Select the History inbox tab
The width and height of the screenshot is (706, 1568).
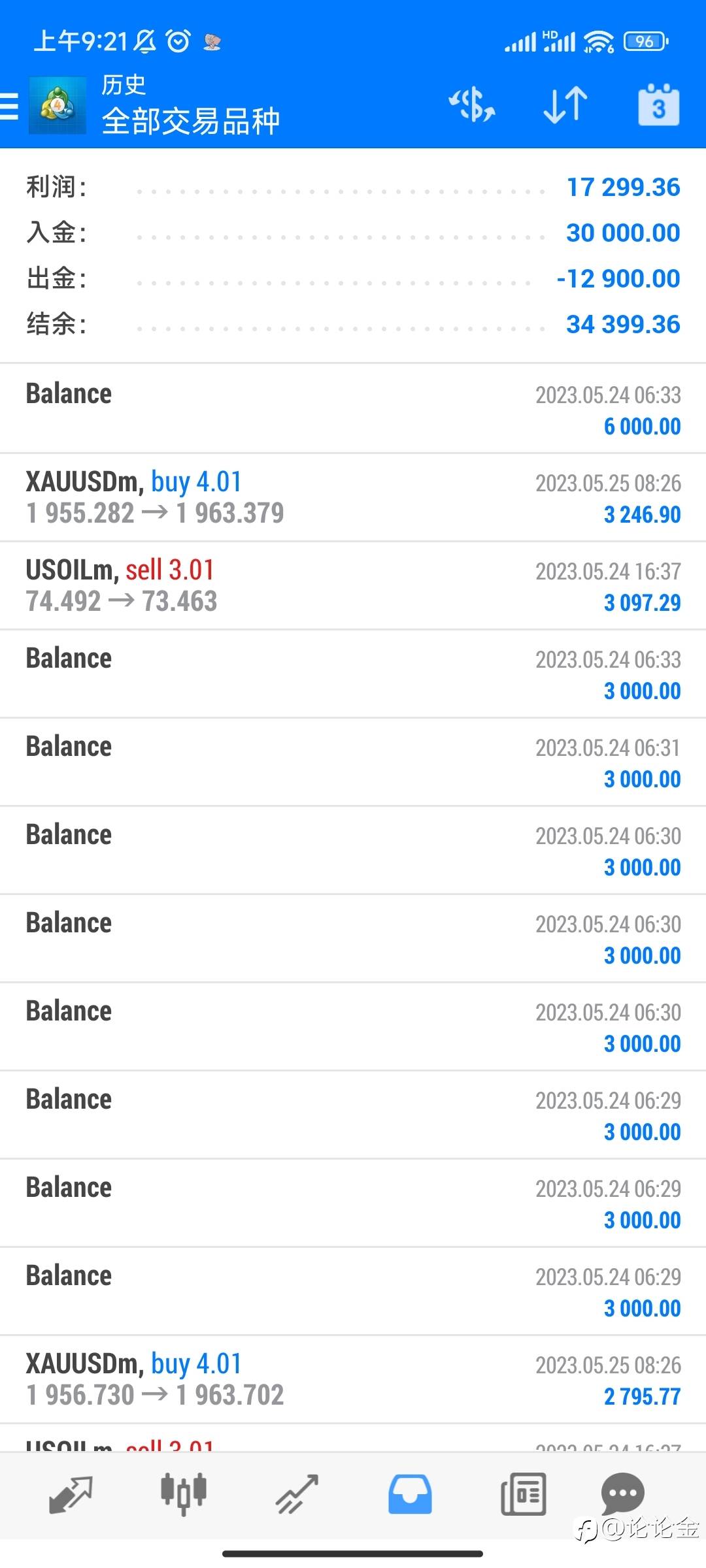tap(410, 1494)
